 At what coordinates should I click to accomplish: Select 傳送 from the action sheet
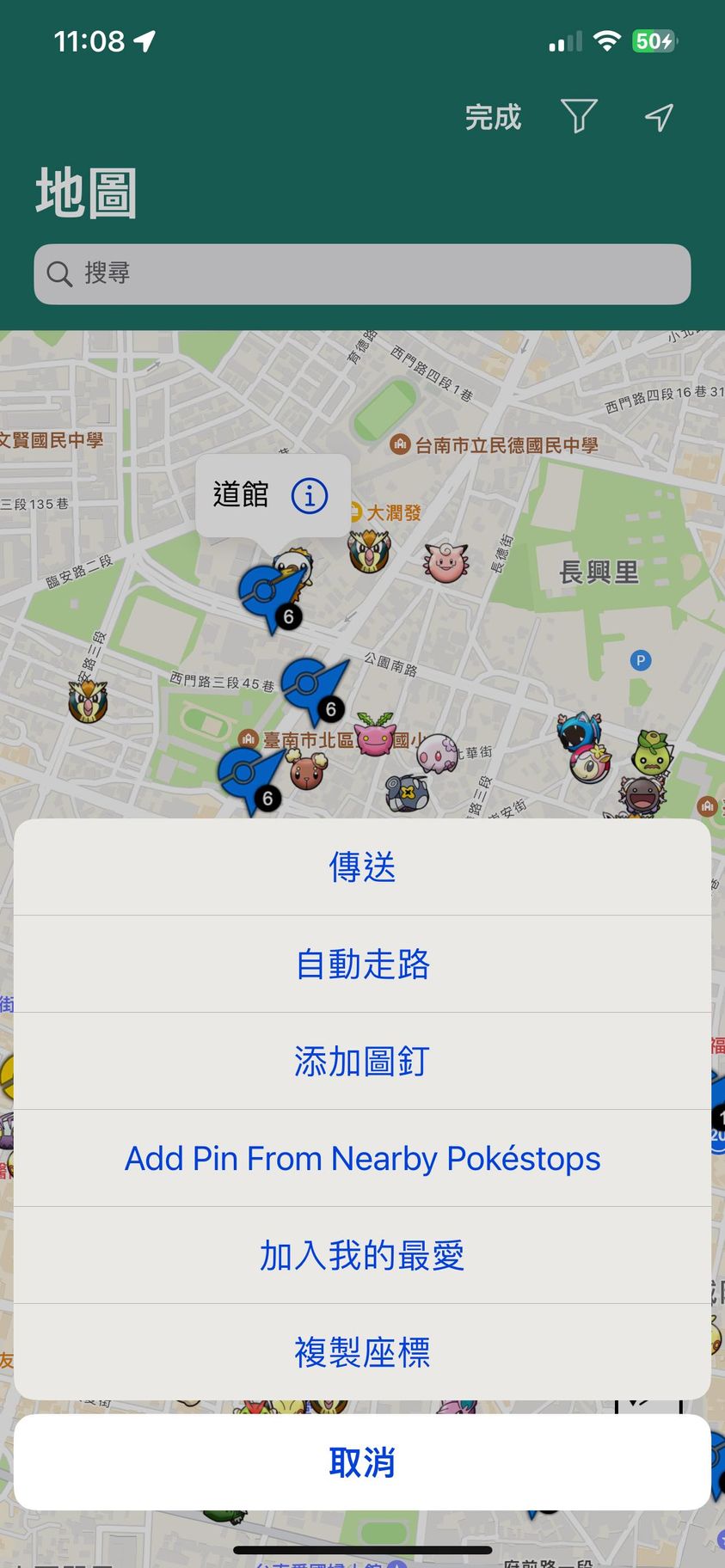362,867
